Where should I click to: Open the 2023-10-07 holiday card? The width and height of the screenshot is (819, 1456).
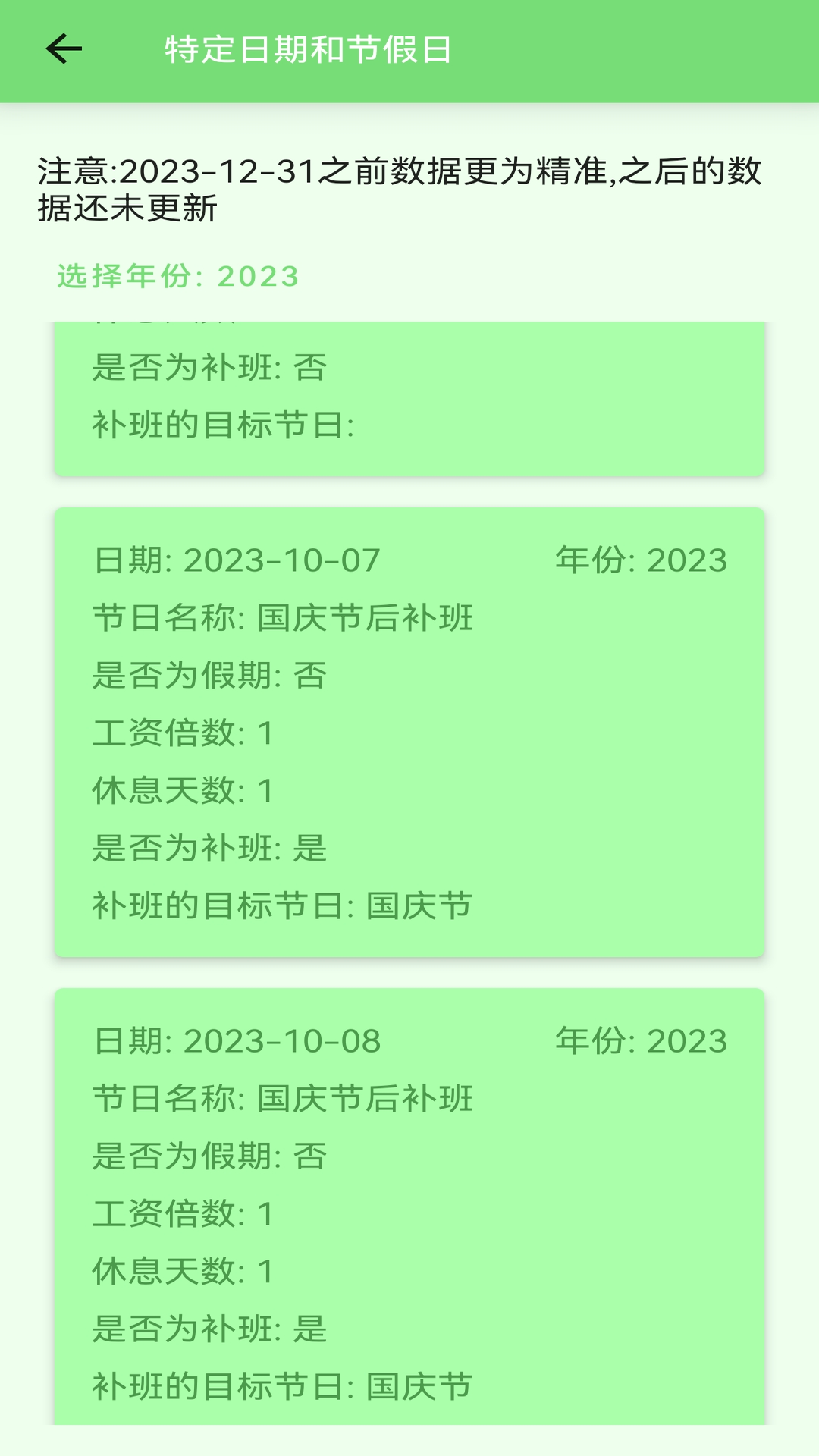(x=409, y=732)
